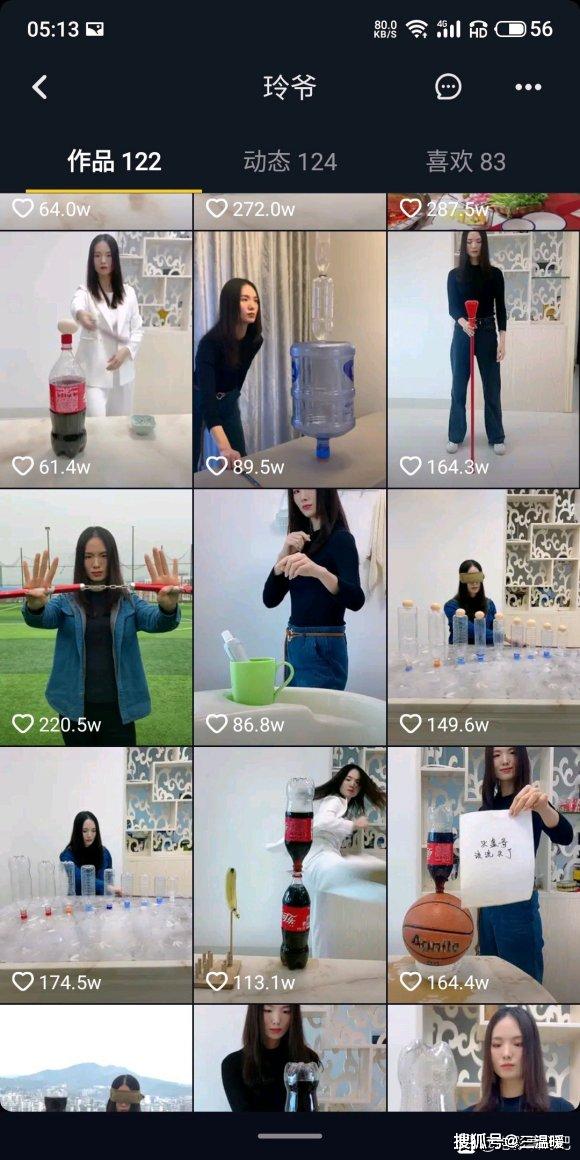Open the message bubble icon
This screenshot has height=1160, width=580.
tap(448, 87)
